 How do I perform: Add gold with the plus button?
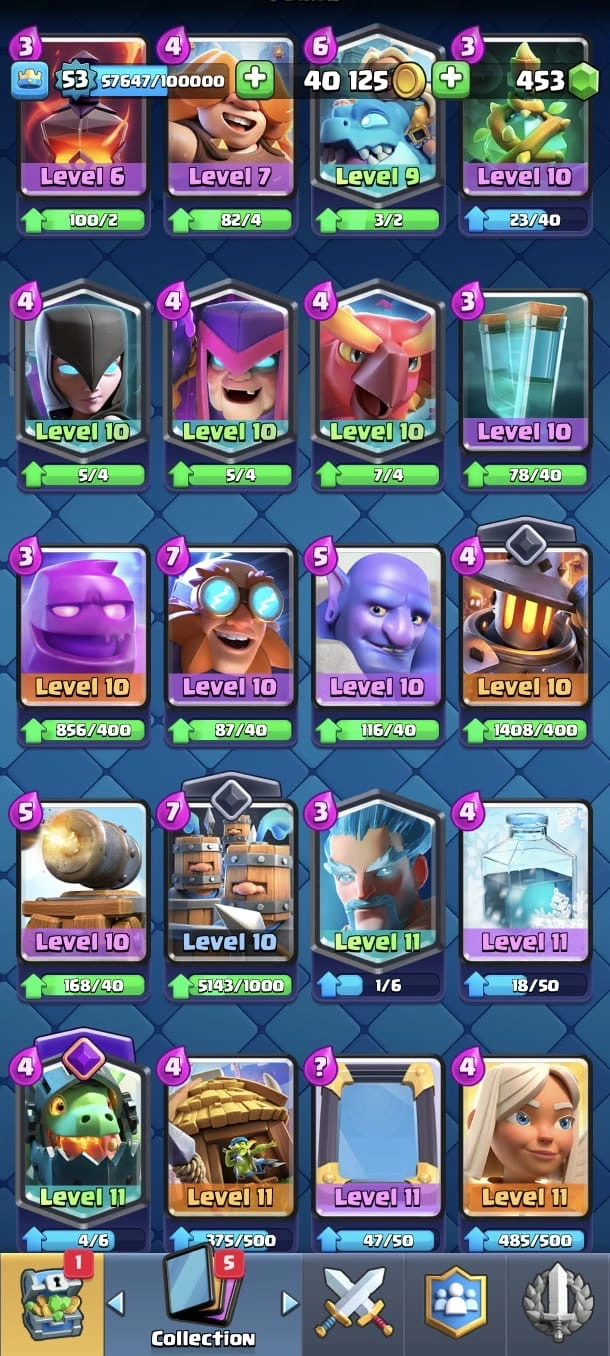(451, 80)
